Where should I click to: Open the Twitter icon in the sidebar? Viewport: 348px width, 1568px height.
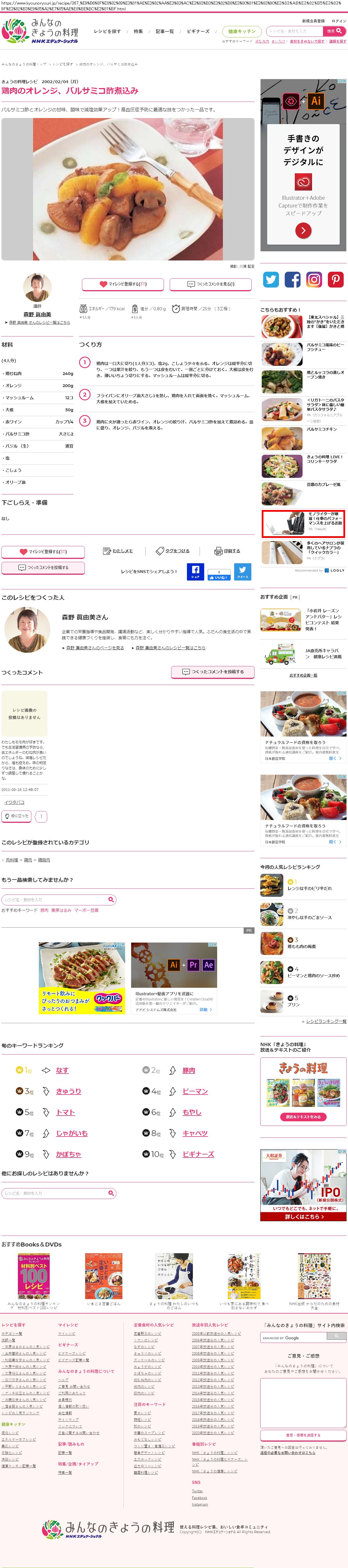[x=271, y=279]
